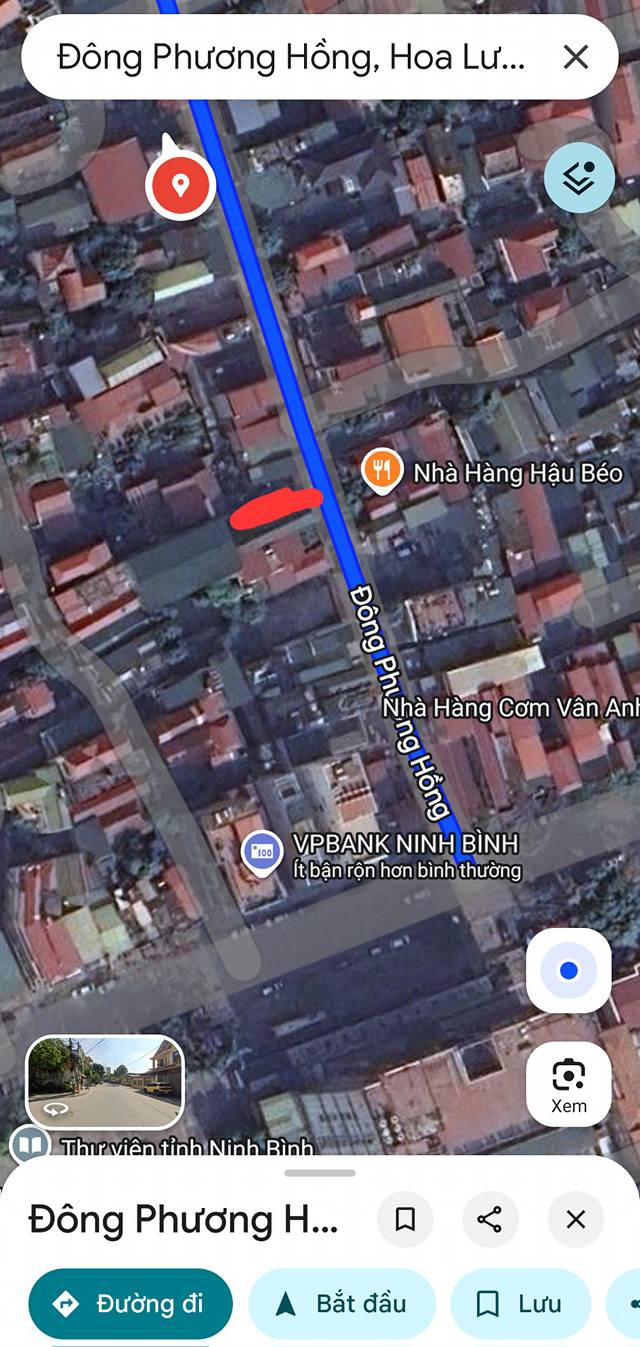Select Nhà Hàng Hậu Béo restaurant marker
This screenshot has height=1347, width=640.
[382, 470]
